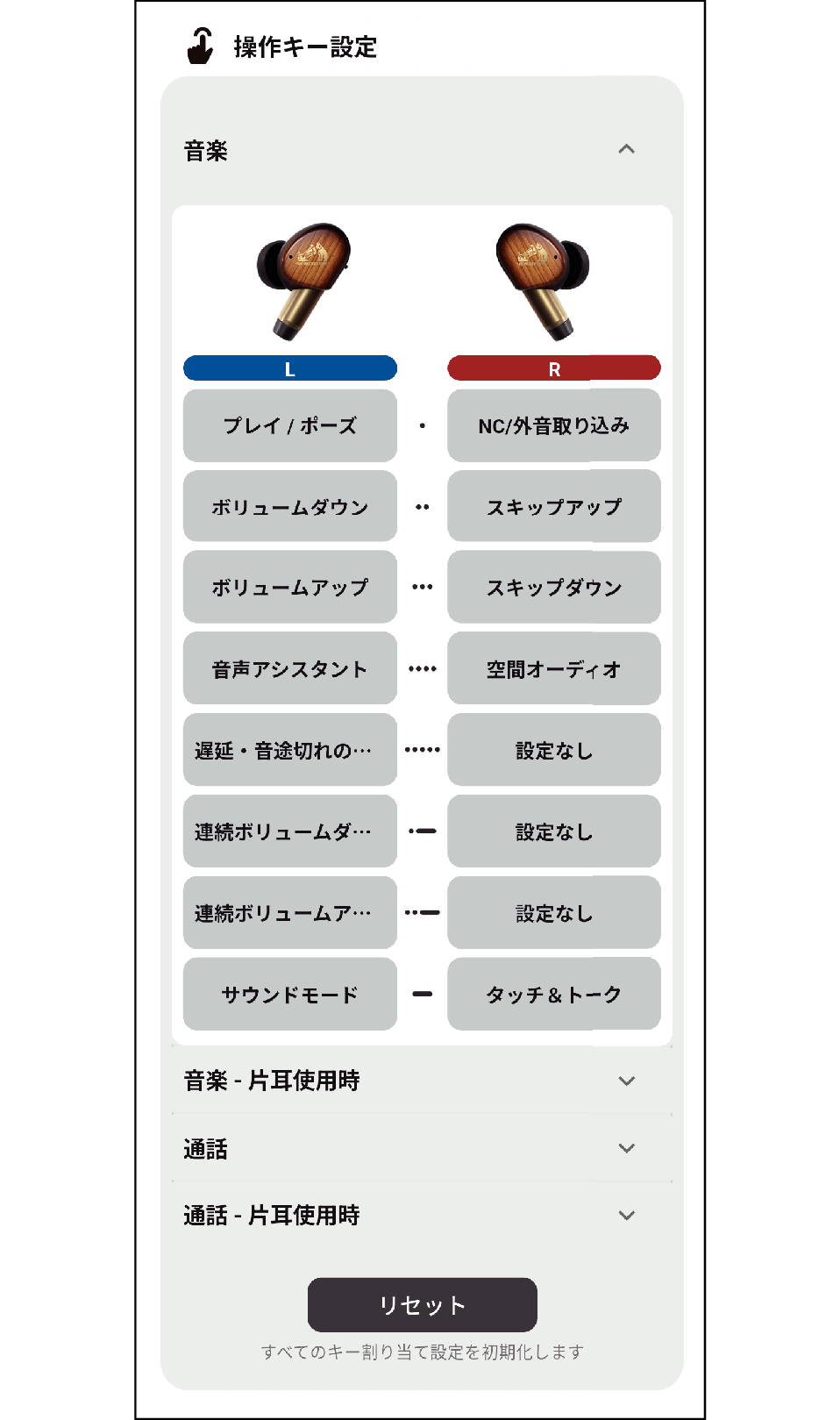Click the quadruple-tap dots gesture icon

click(x=423, y=668)
